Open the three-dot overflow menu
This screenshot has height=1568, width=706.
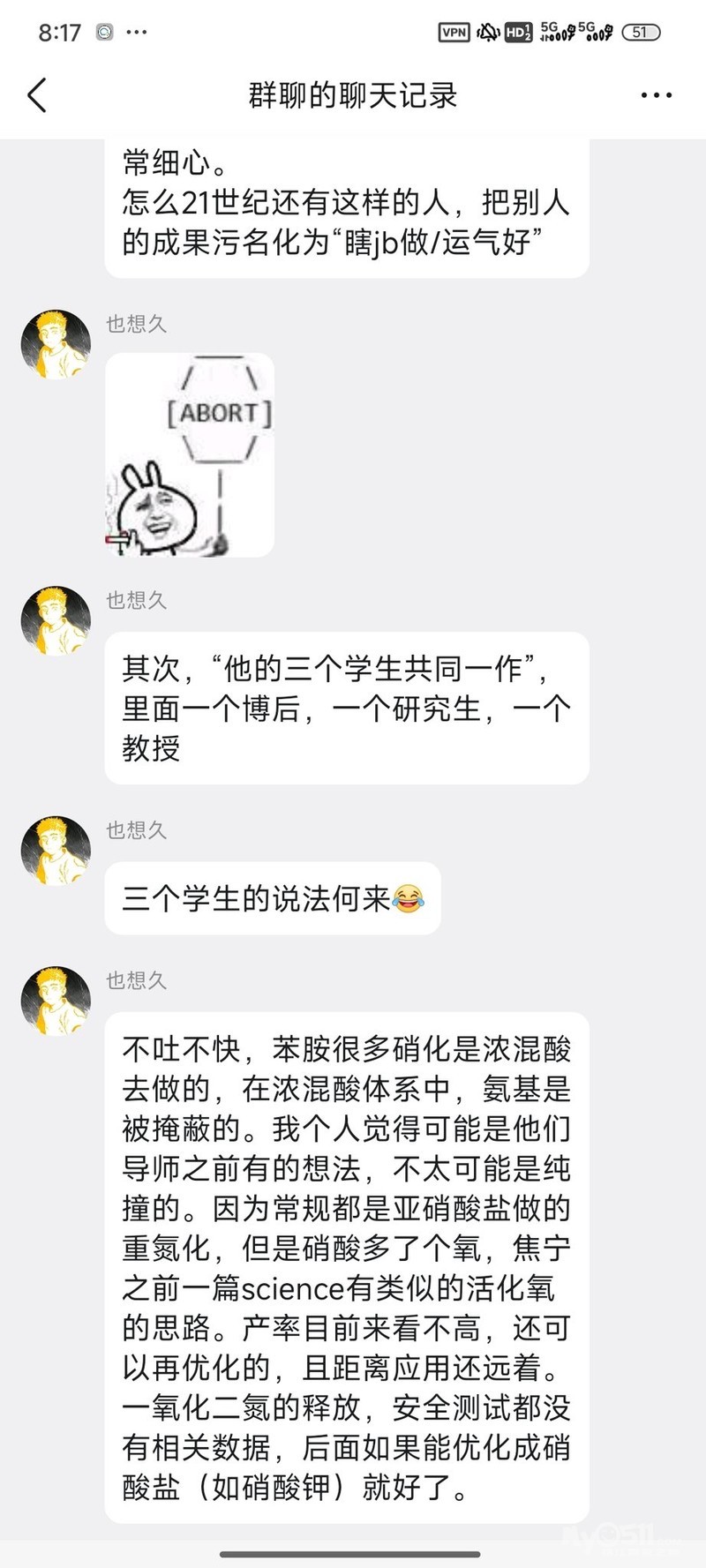pos(656,95)
